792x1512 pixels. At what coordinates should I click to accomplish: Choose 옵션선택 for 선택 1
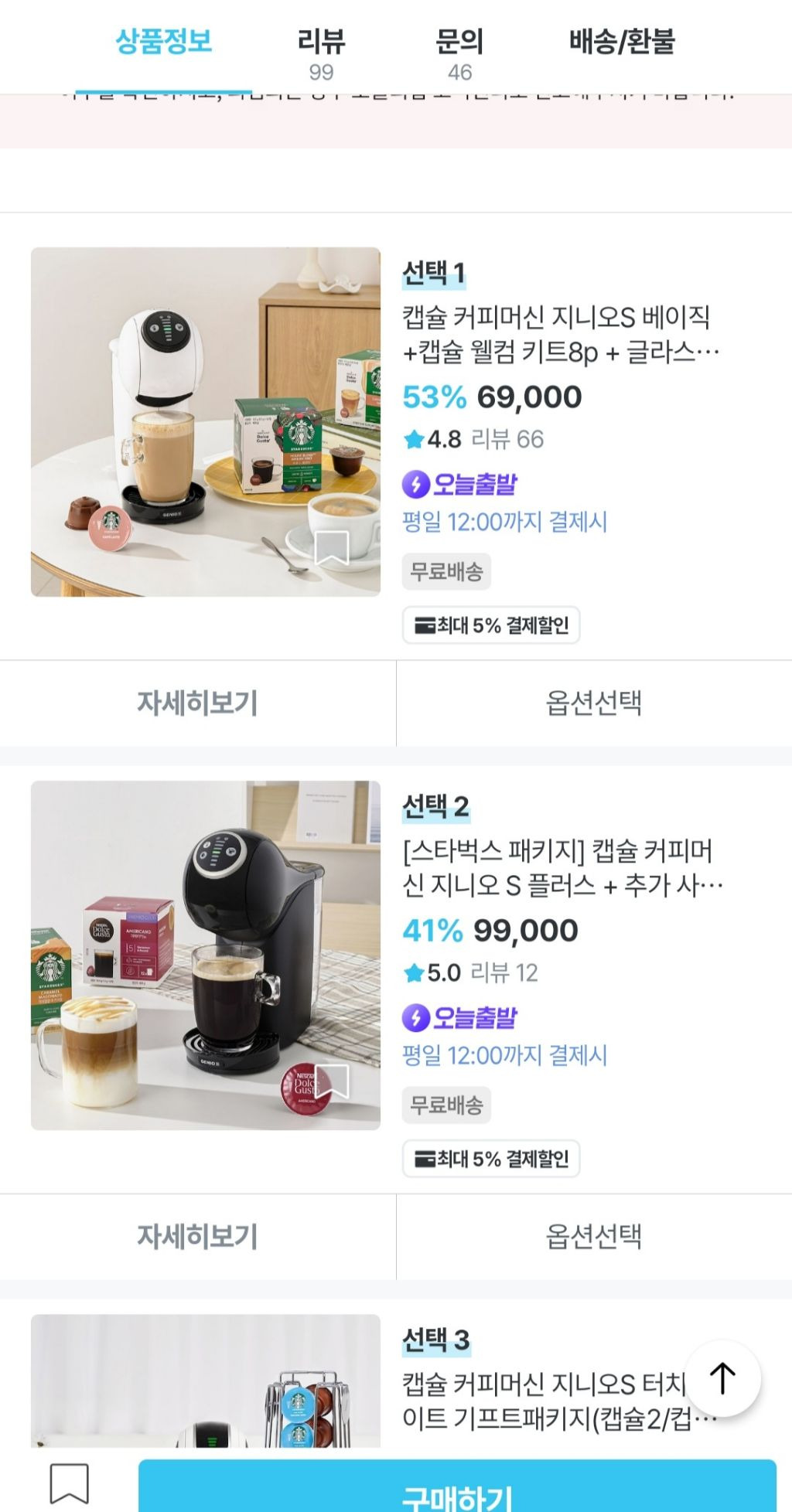(x=594, y=703)
